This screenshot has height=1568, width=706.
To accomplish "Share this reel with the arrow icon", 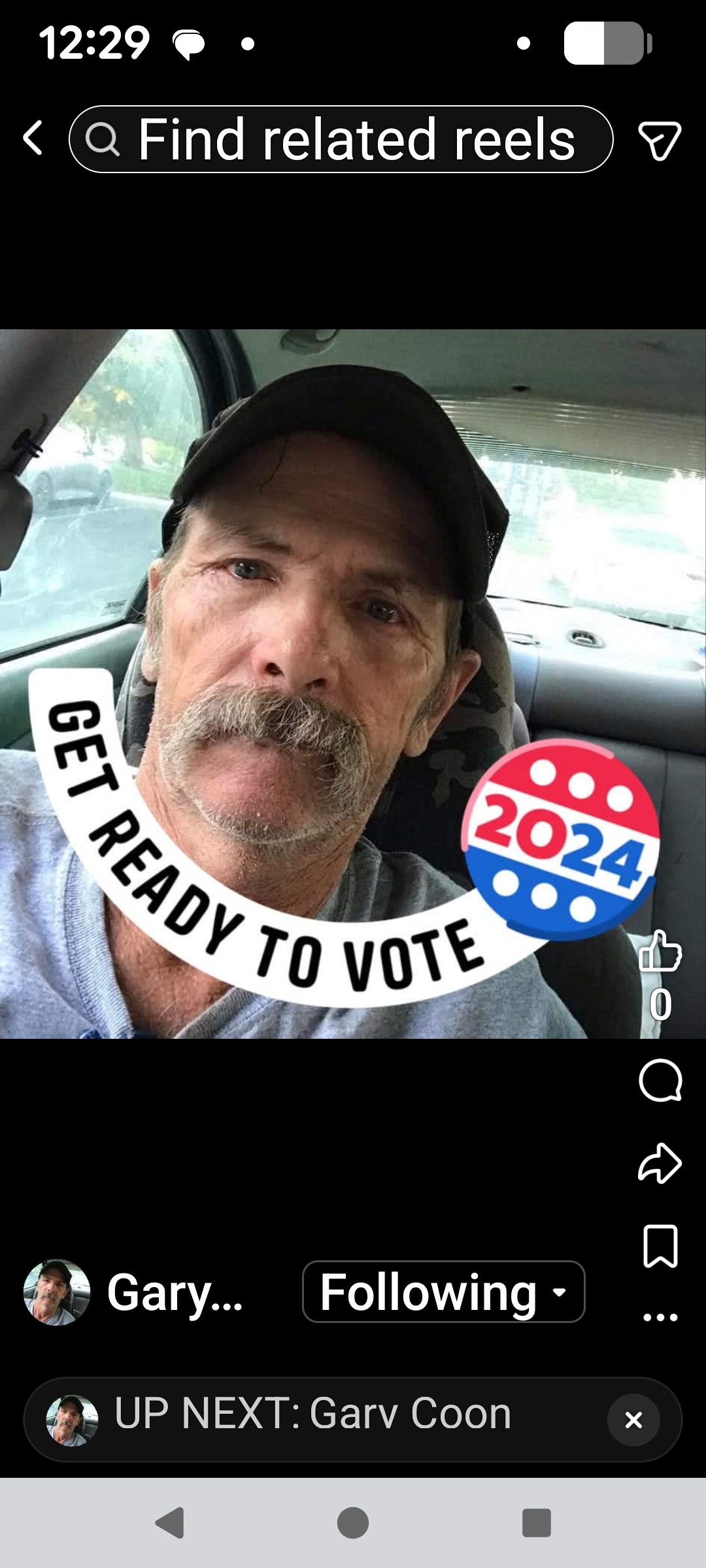I will coord(660,1163).
